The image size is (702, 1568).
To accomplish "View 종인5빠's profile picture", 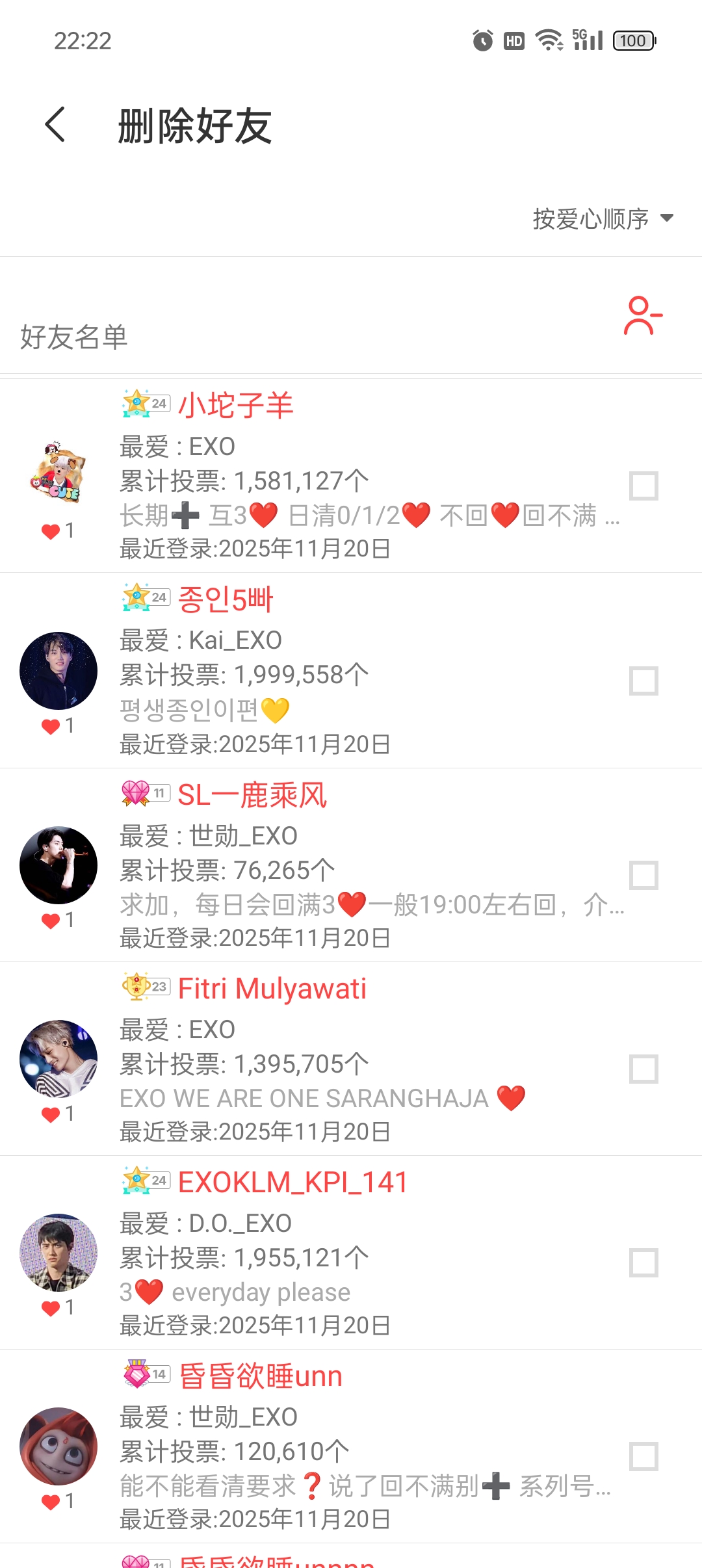I will pyautogui.click(x=58, y=670).
